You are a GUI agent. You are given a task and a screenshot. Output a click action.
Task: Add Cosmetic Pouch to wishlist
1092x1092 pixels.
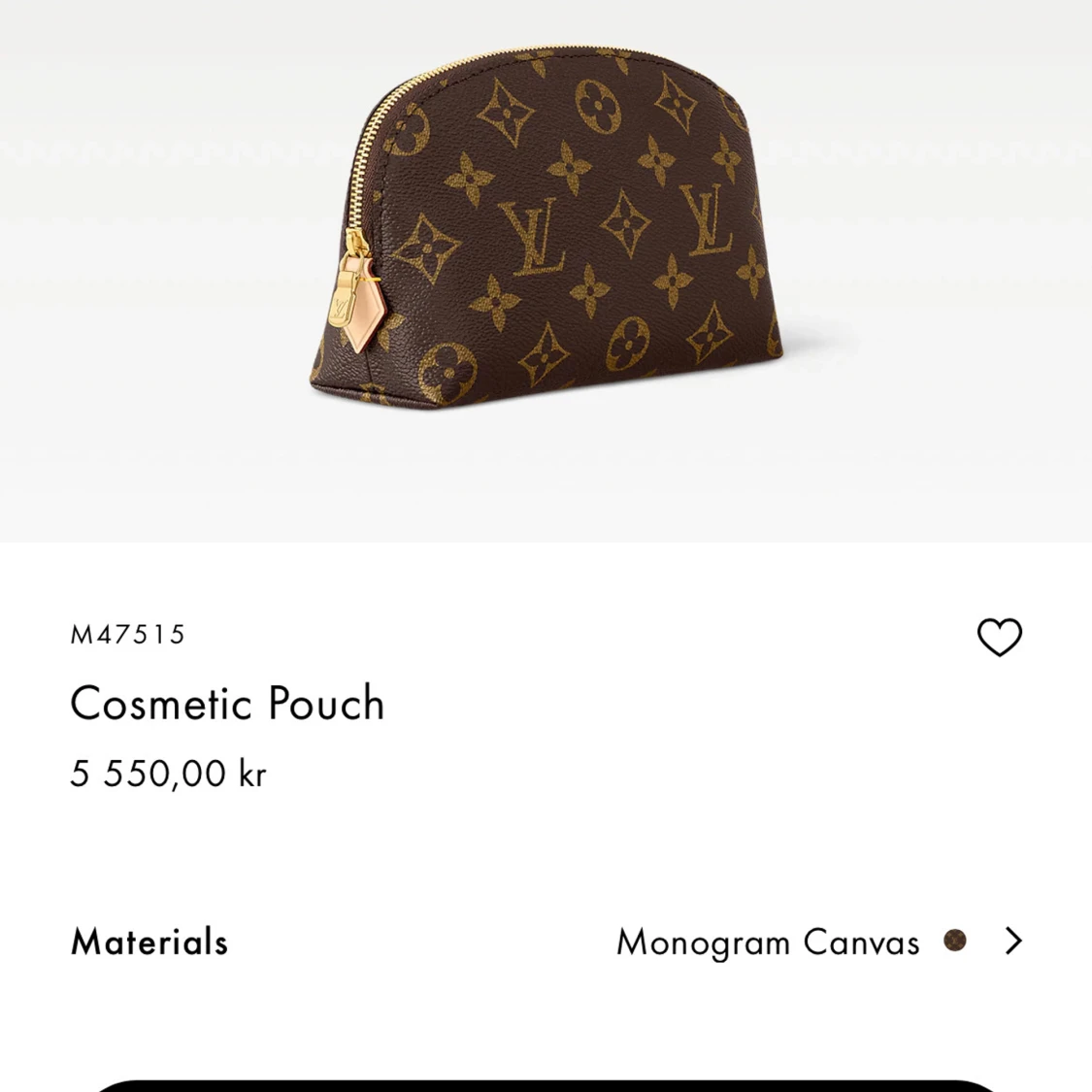999,638
